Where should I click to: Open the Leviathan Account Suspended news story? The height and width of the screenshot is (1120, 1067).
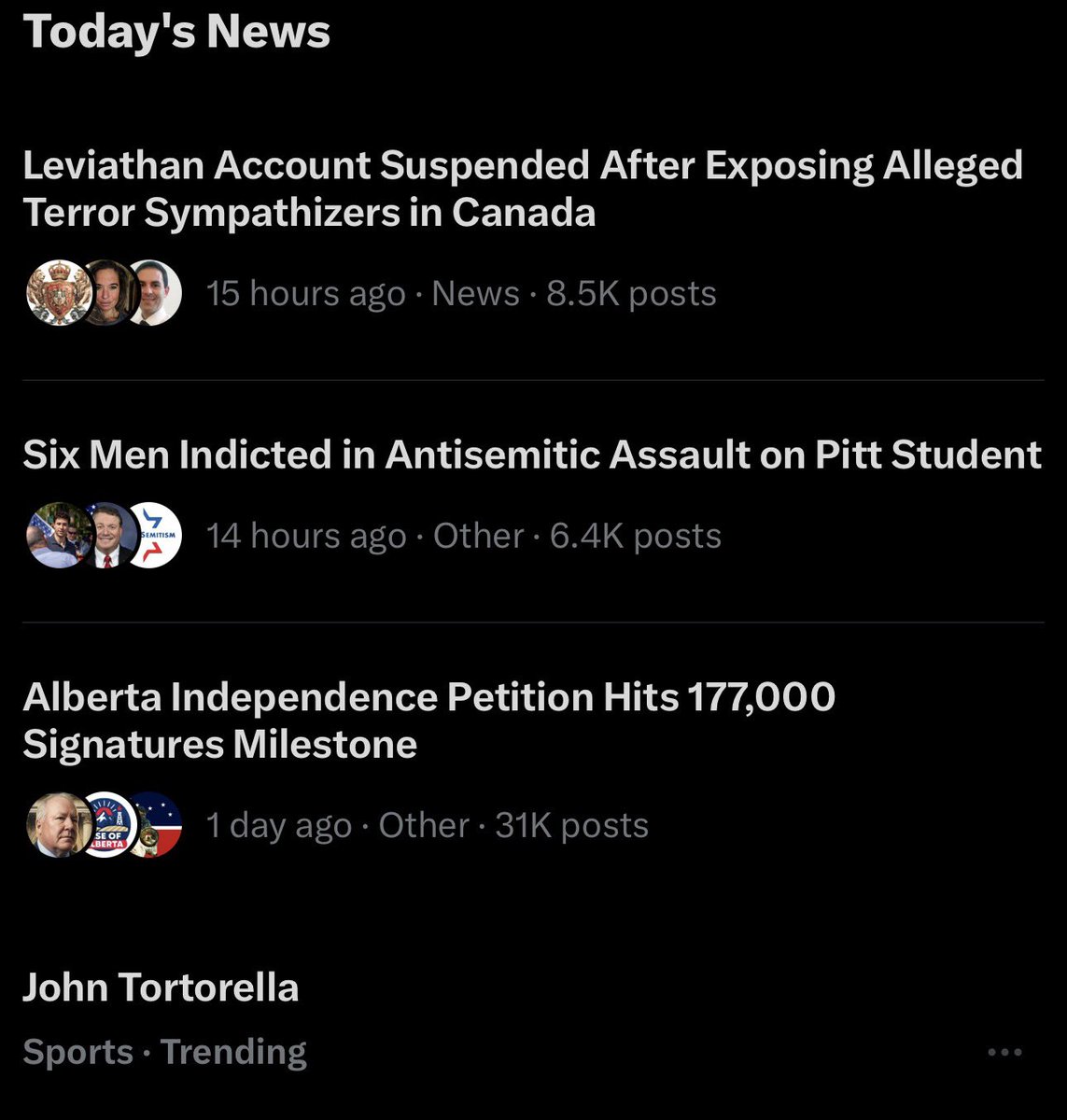(x=523, y=189)
